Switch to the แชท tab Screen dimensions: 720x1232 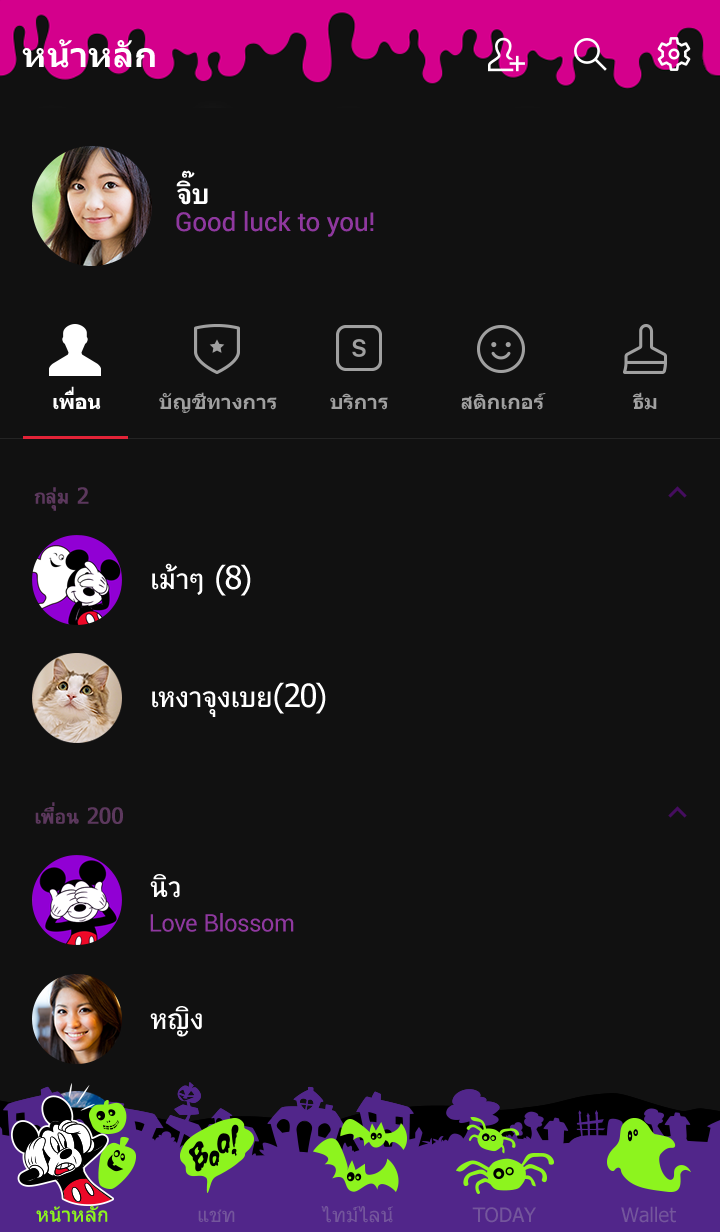(x=216, y=1170)
